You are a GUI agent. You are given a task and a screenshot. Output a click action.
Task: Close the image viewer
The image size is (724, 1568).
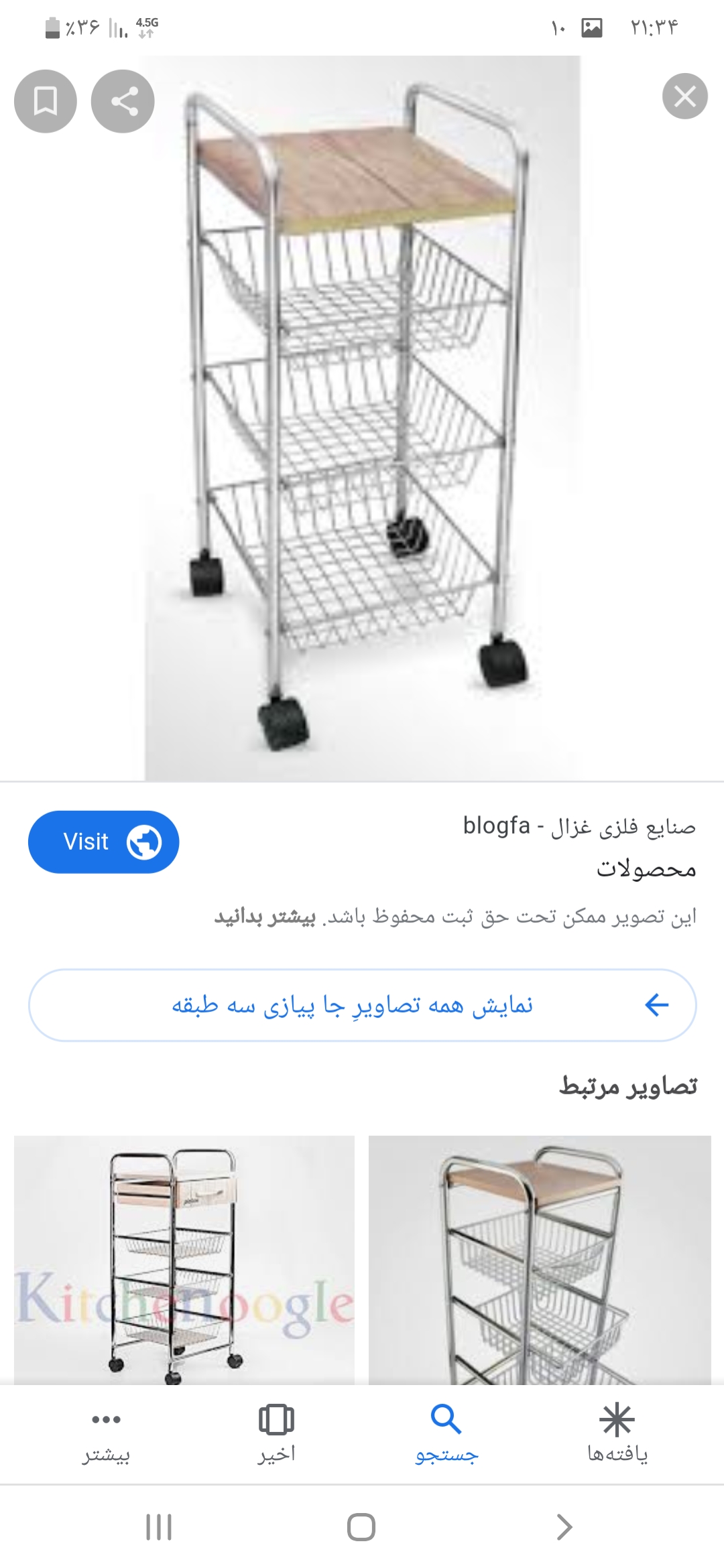coord(684,96)
